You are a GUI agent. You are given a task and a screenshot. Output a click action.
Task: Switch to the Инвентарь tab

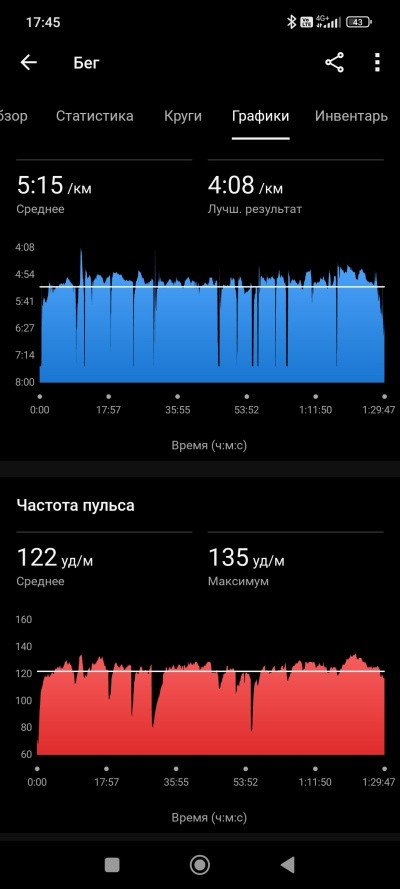pyautogui.click(x=351, y=116)
